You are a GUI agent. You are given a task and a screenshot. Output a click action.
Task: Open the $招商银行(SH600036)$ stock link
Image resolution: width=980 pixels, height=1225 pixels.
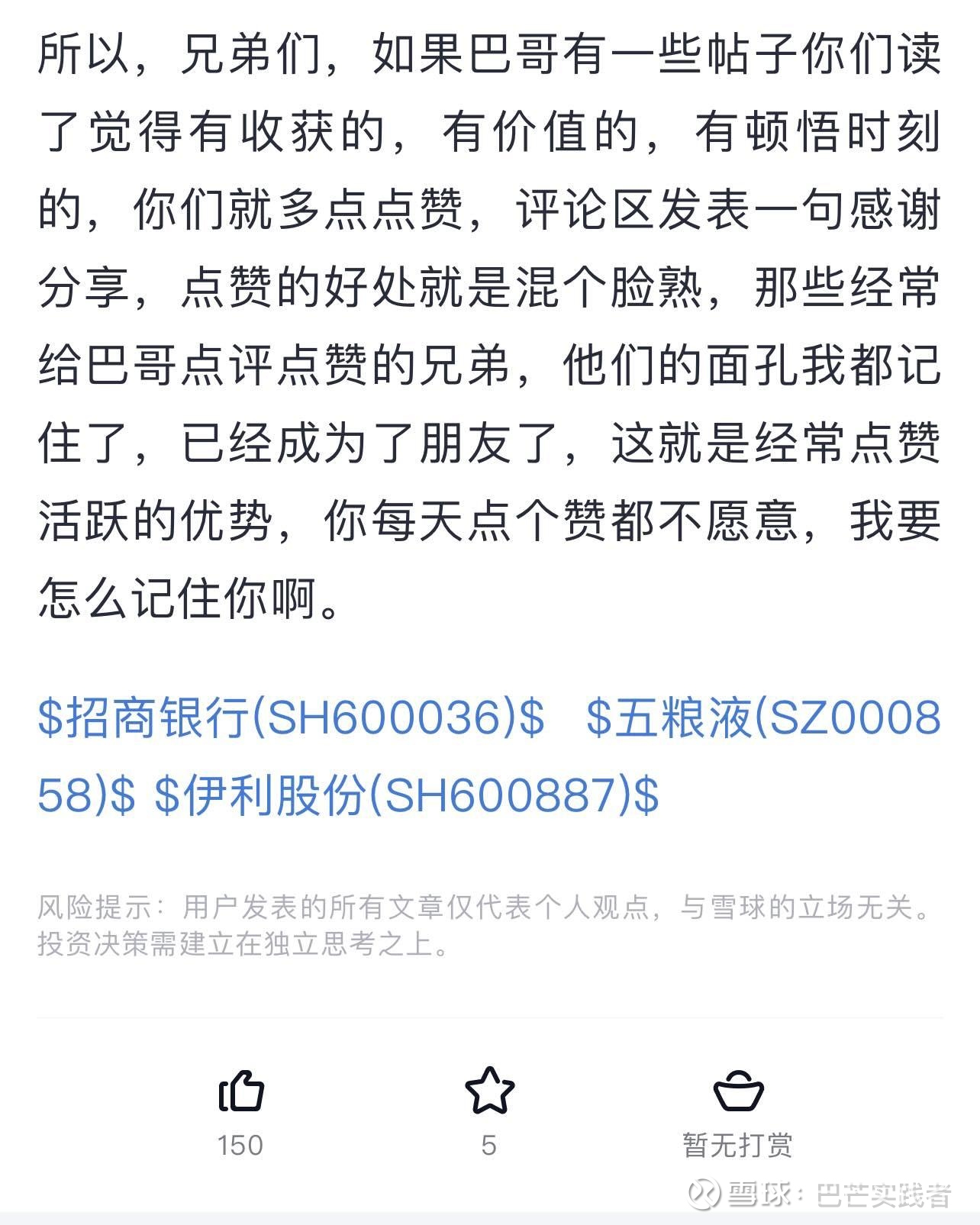click(291, 718)
